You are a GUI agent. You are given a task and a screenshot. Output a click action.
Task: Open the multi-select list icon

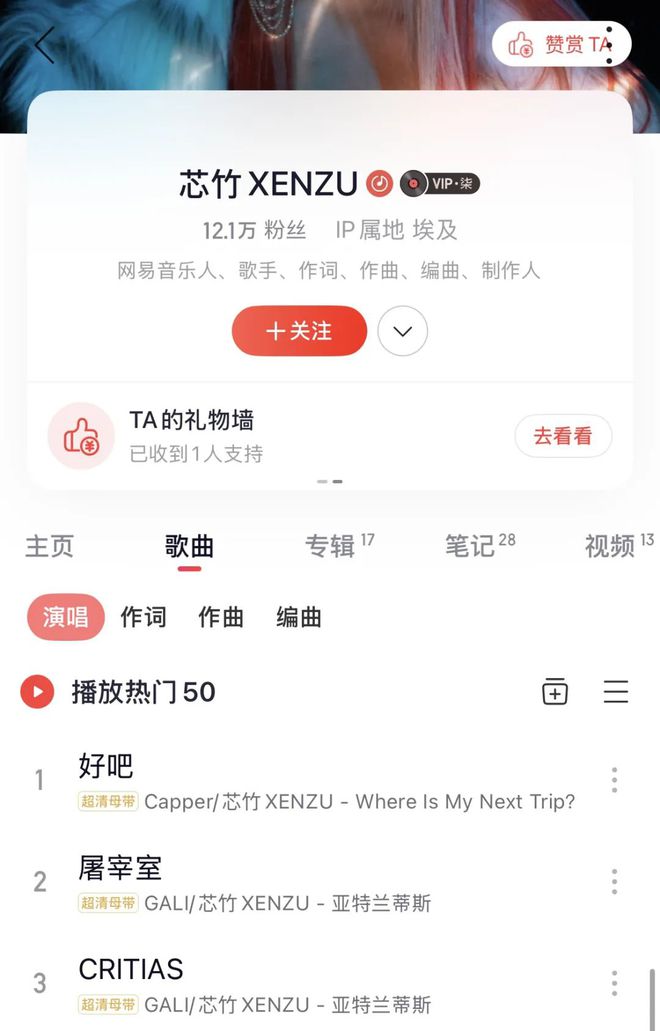[x=616, y=692]
